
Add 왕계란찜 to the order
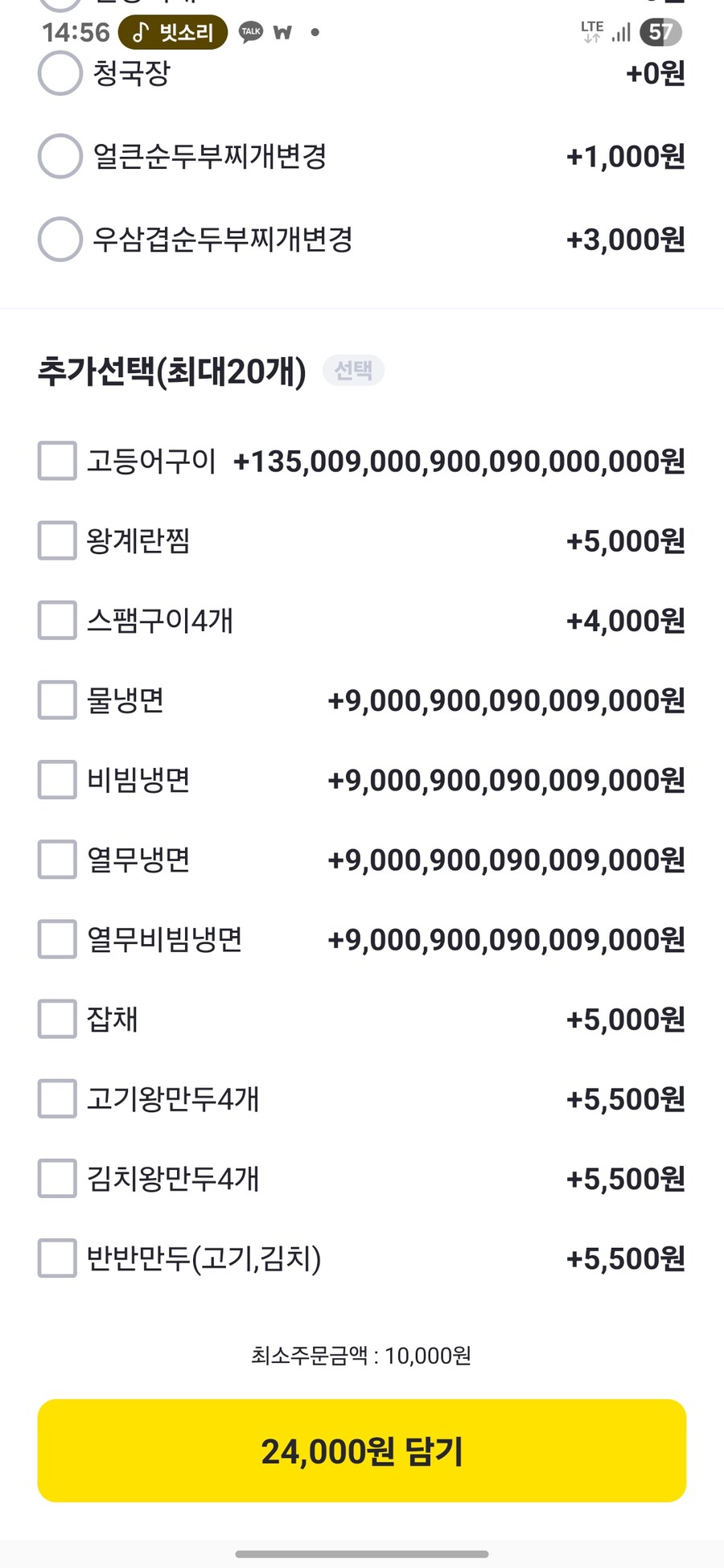(x=57, y=540)
